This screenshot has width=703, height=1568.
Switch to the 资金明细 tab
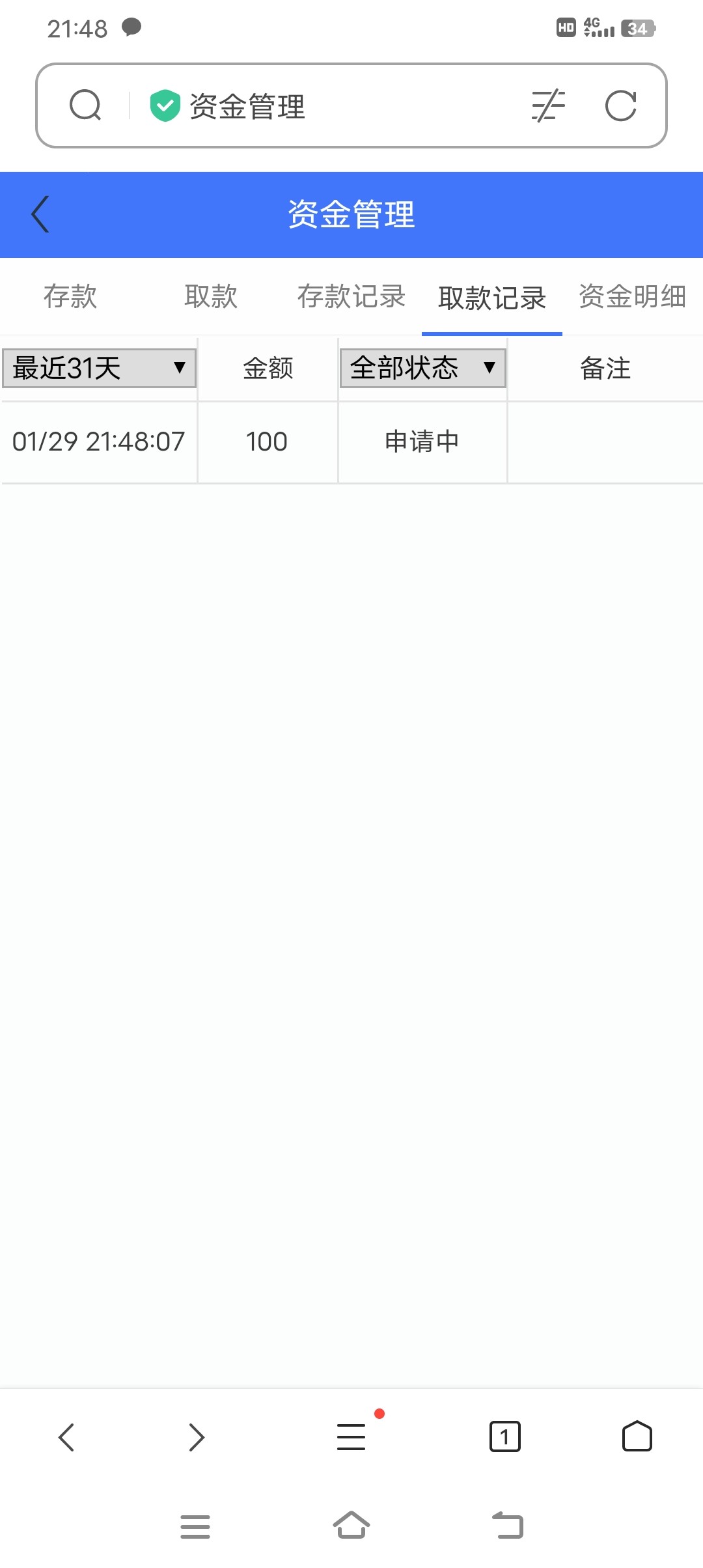click(633, 297)
